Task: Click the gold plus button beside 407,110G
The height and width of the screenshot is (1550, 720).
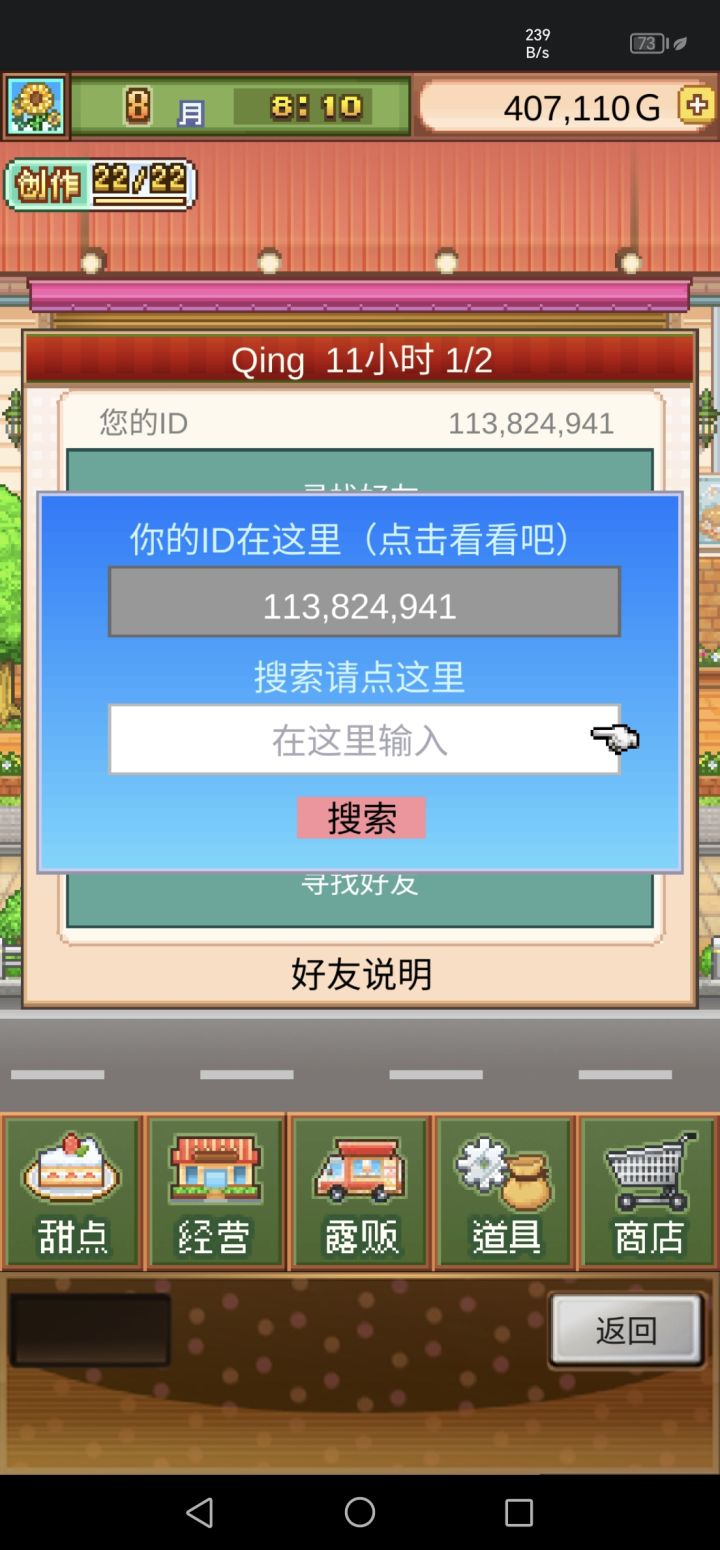Action: (697, 103)
